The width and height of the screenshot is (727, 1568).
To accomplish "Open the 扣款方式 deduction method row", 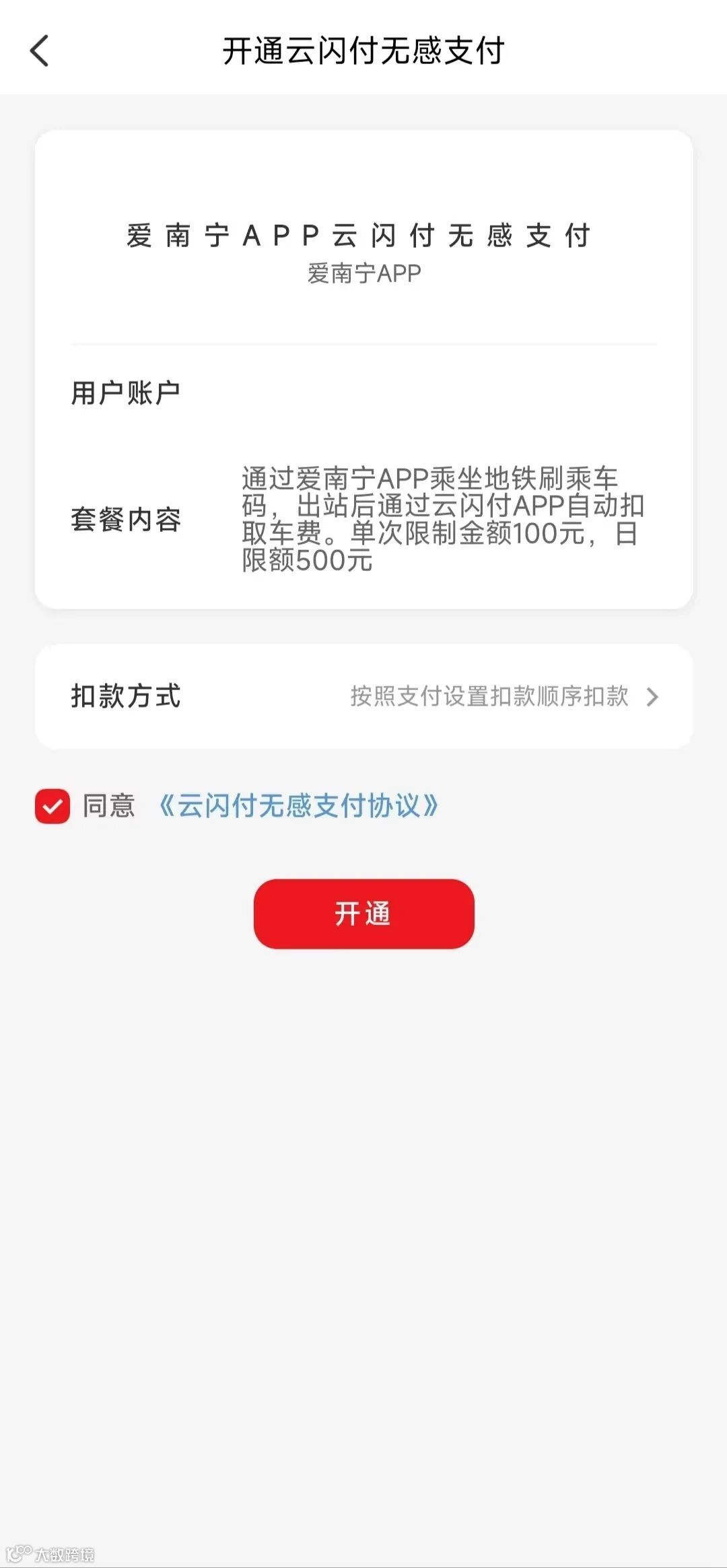I will click(x=363, y=696).
